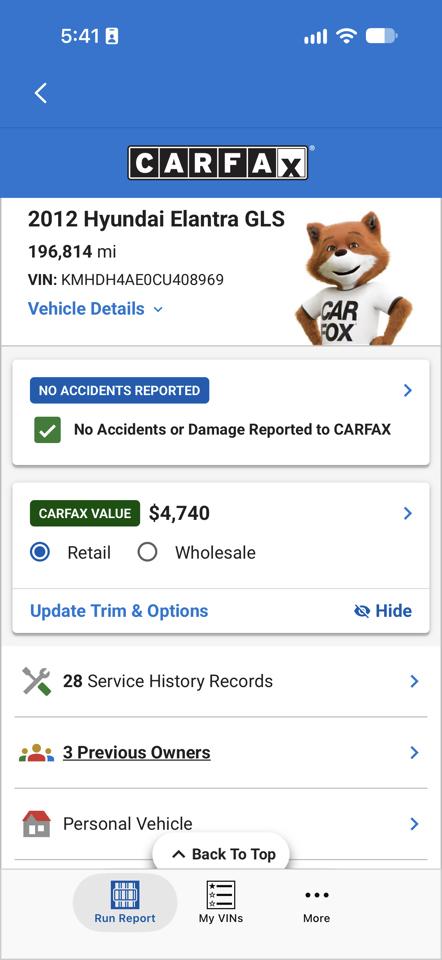Switch to the My VINs tab
The image size is (442, 960).
221,902
